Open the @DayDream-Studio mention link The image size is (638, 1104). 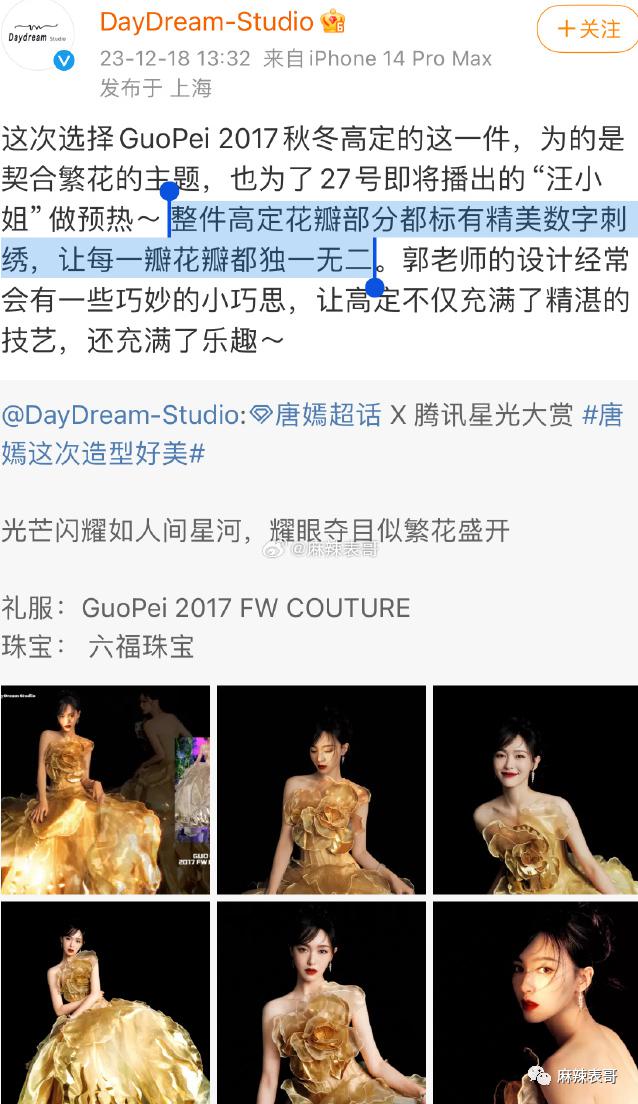pos(123,415)
